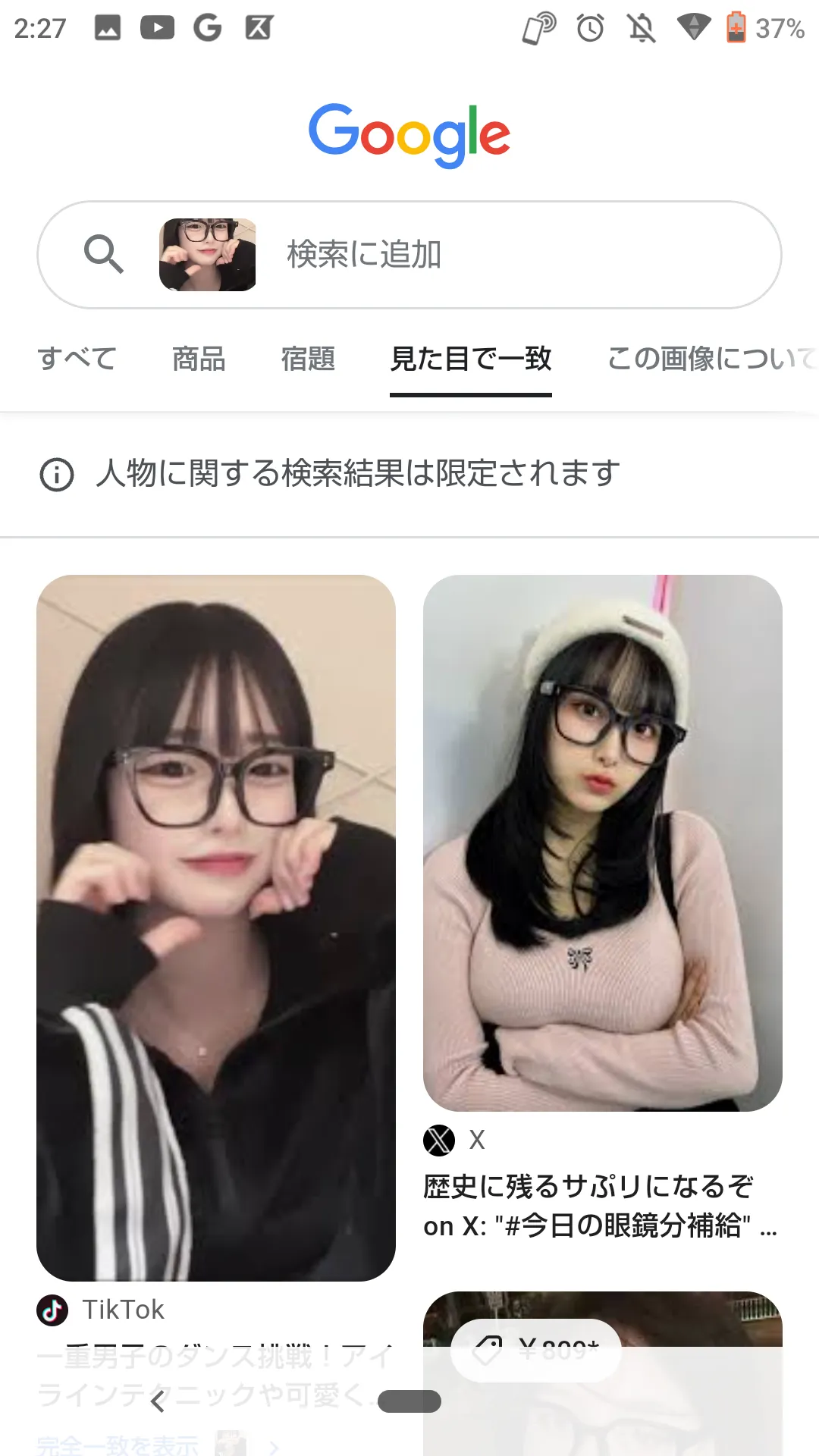Image resolution: width=819 pixels, height=1456 pixels.
Task: Switch to the 宿題 tab
Action: [x=308, y=359]
